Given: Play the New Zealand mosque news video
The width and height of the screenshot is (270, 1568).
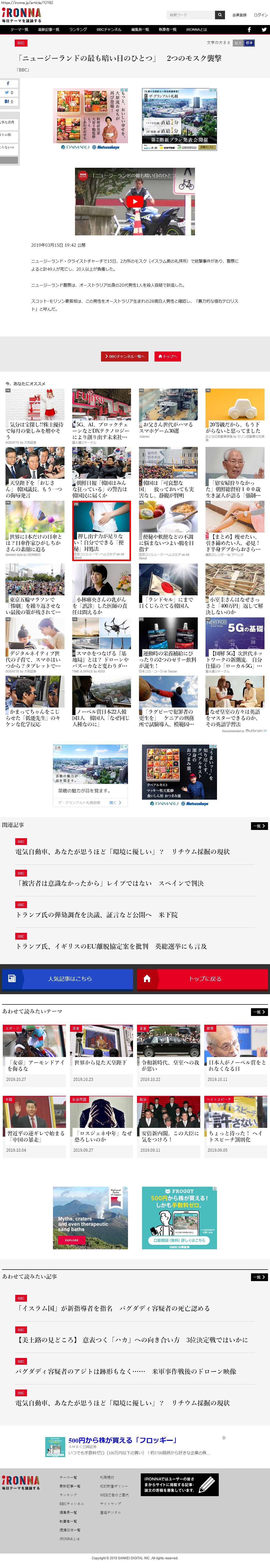Looking at the screenshot, I should [x=135, y=202].
